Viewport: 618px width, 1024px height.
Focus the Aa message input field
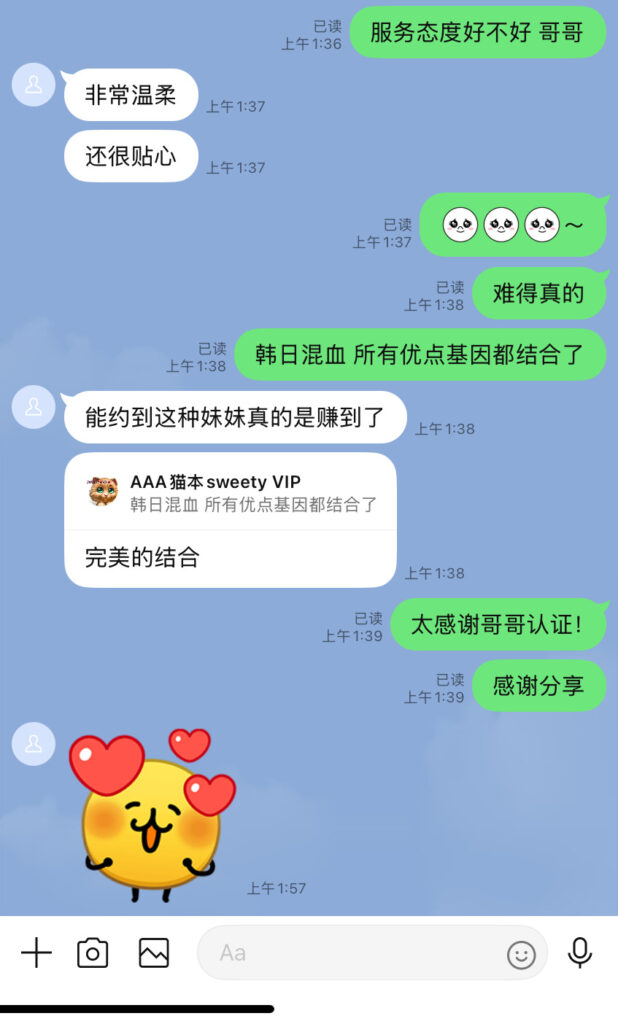click(350, 953)
